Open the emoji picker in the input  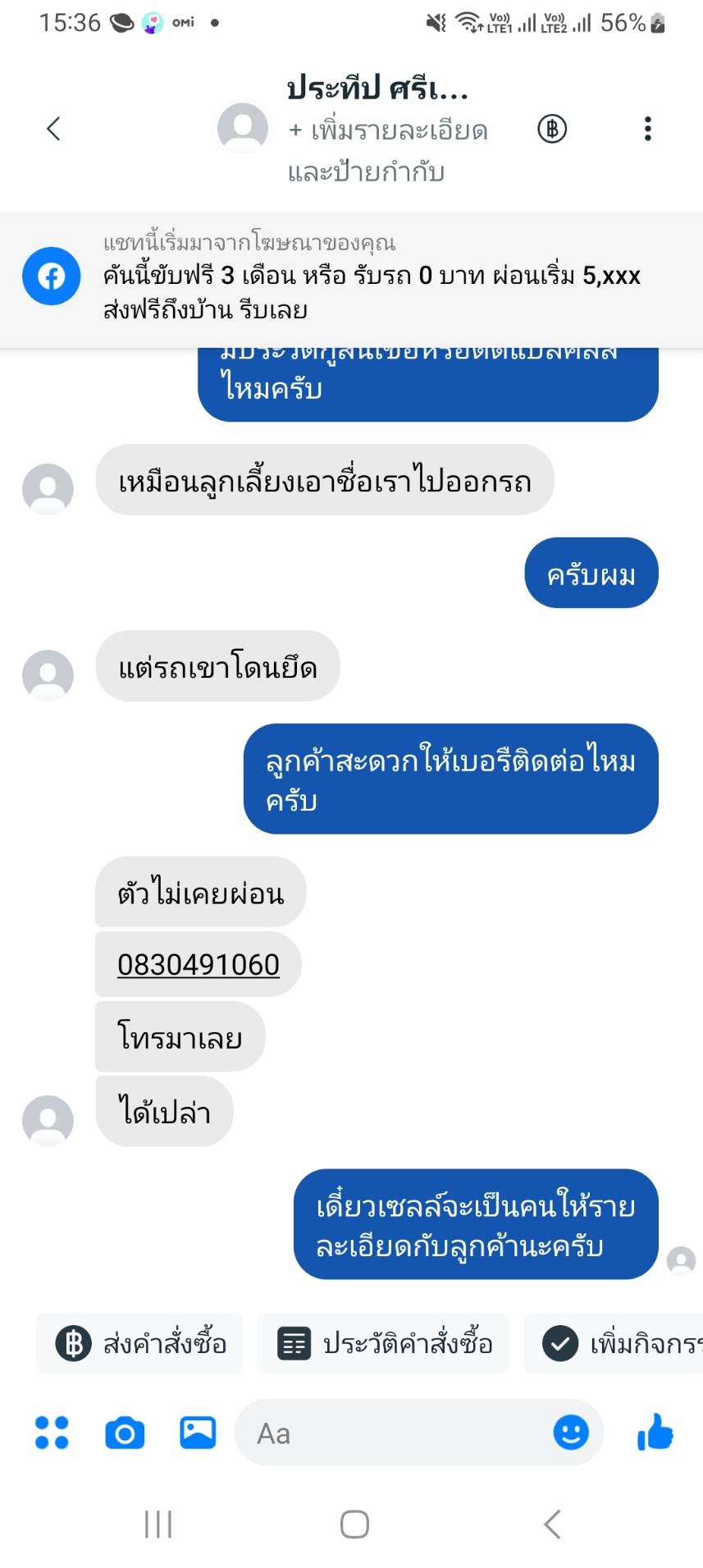[x=571, y=1433]
